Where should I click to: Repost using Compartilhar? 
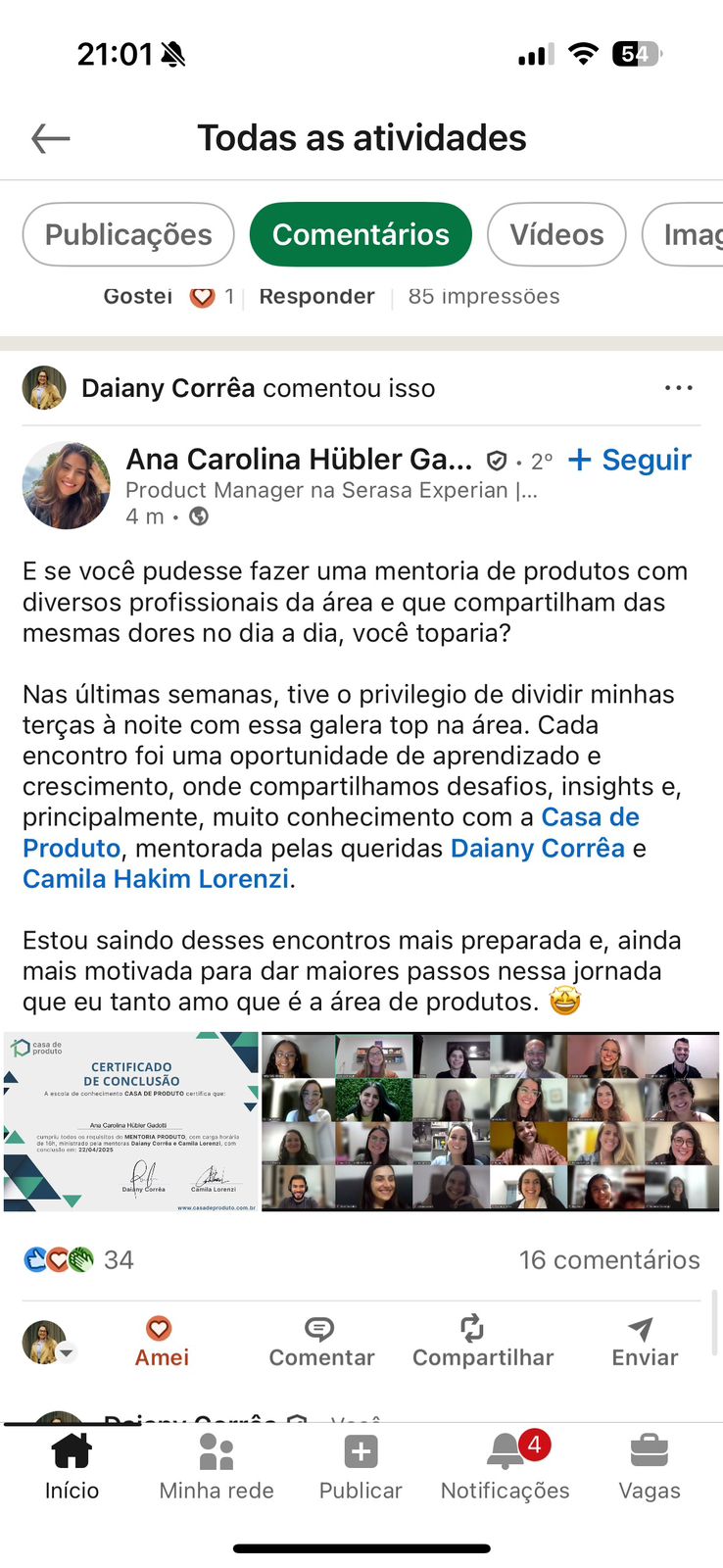(x=482, y=1342)
